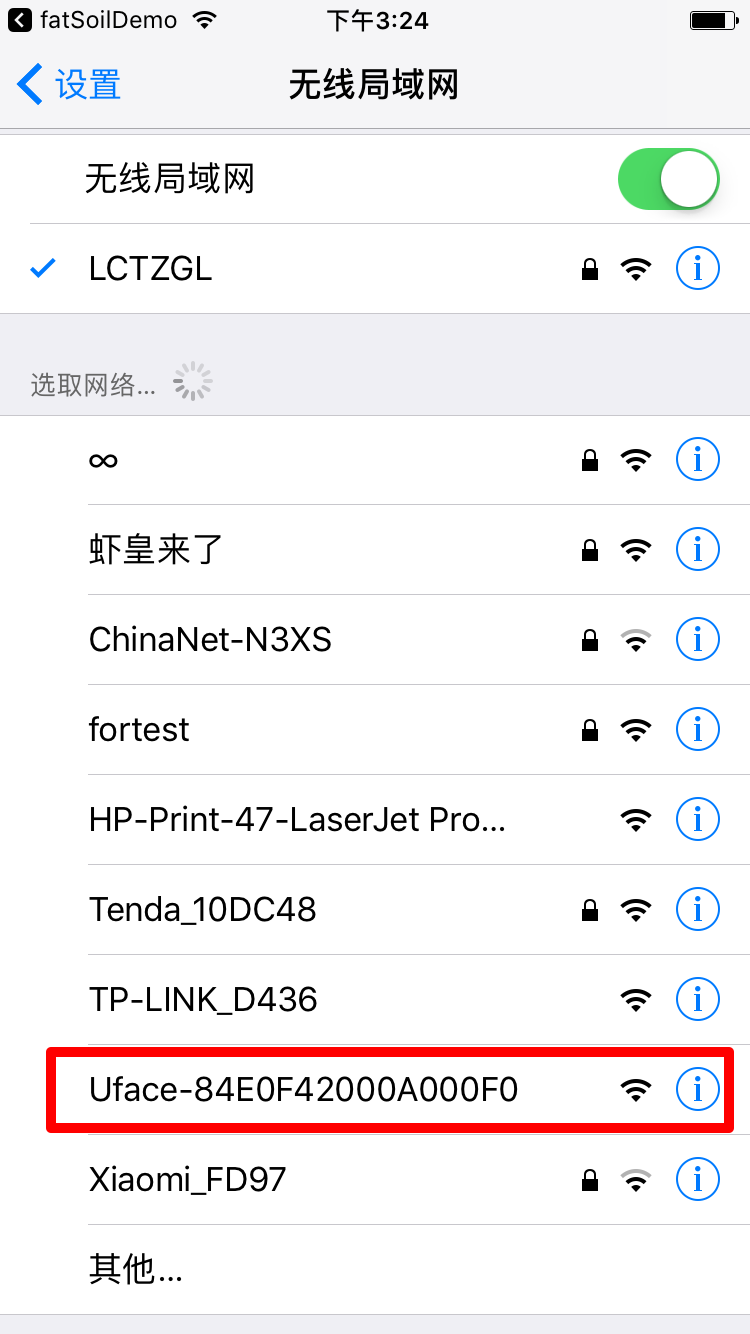Choose the Tenda_10DC48 network
Screen dimensions: 750x1334
(375, 910)
